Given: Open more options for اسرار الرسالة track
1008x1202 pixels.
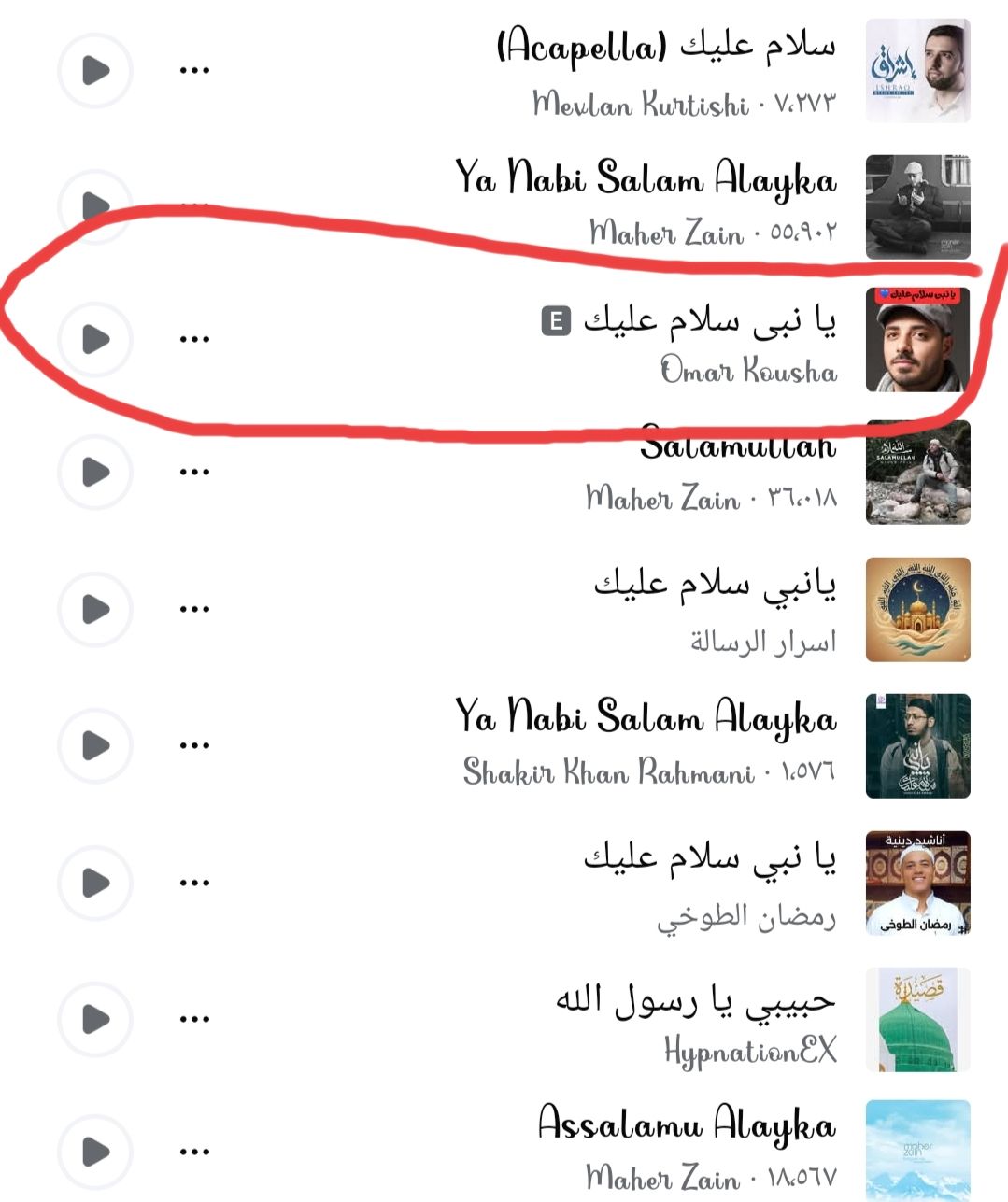Looking at the screenshot, I should [193, 610].
